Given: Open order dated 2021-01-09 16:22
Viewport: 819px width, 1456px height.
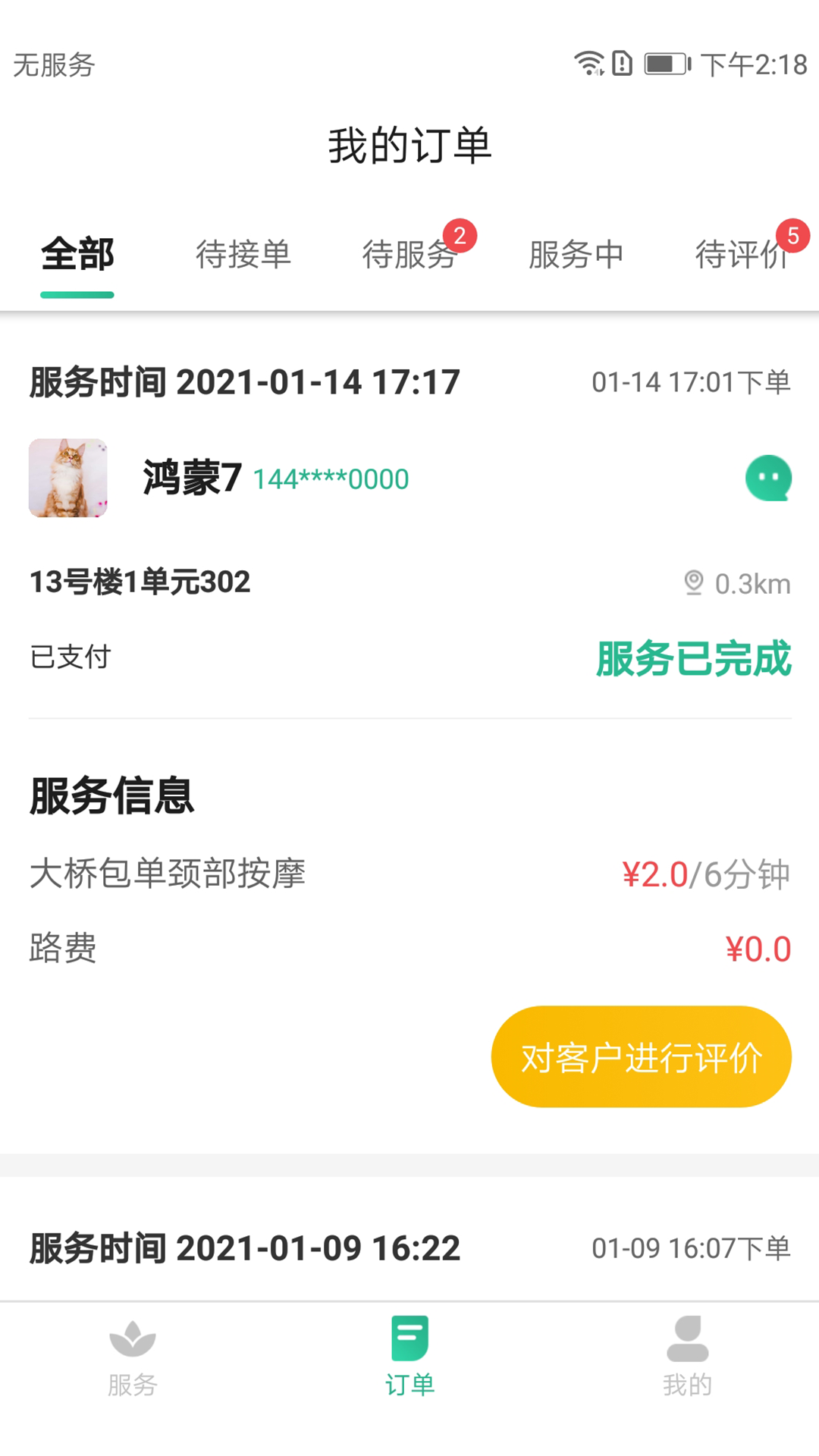Looking at the screenshot, I should point(243,1248).
